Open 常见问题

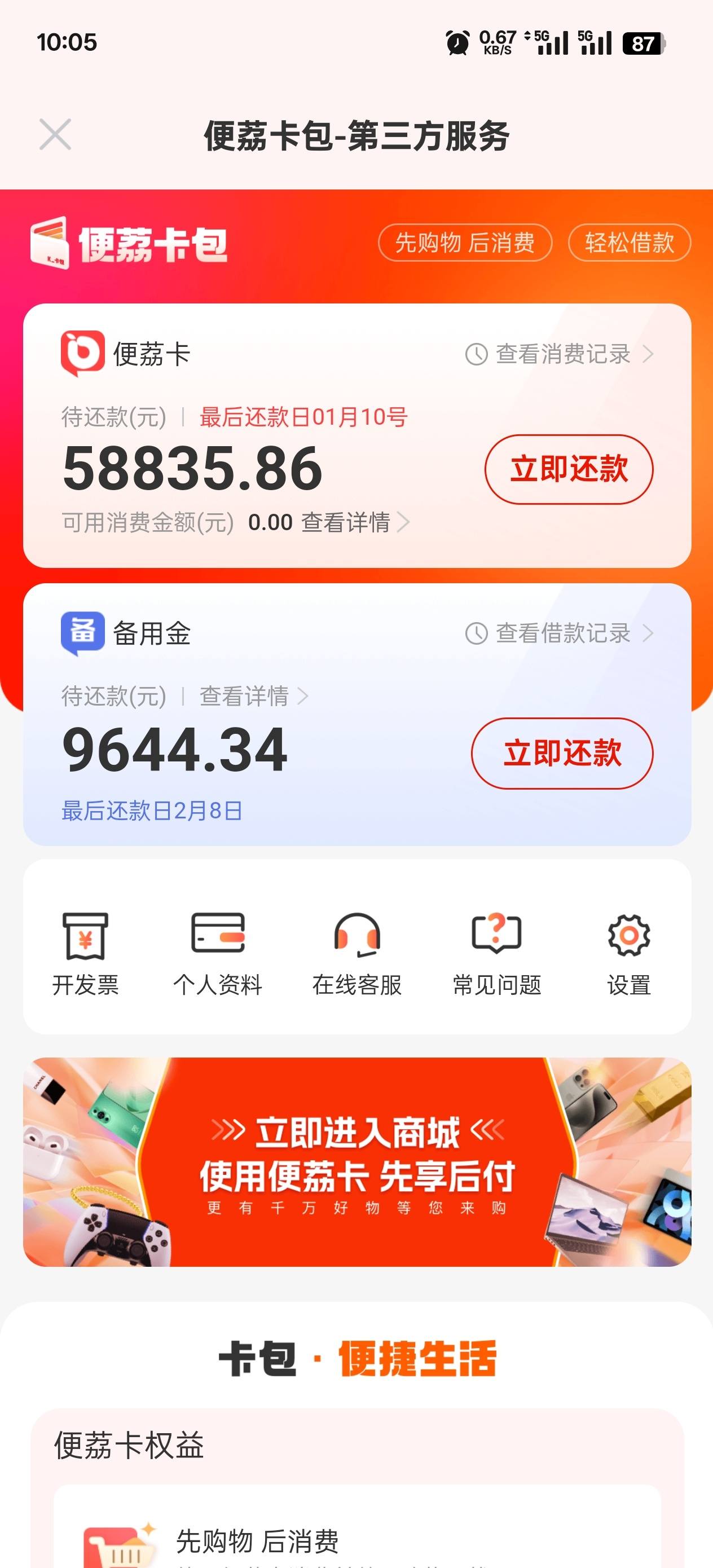497,954
